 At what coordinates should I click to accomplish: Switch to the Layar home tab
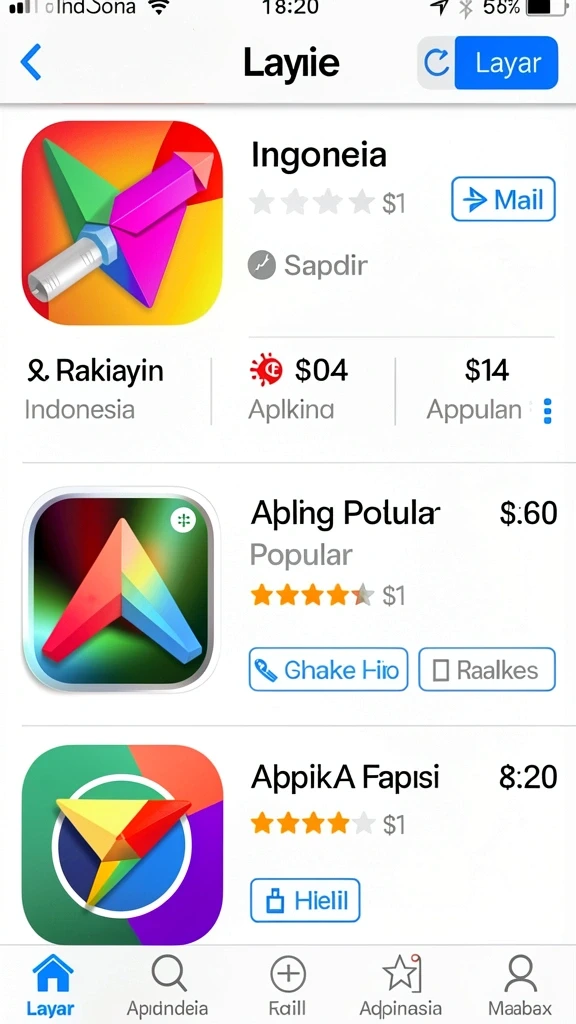(x=50, y=985)
